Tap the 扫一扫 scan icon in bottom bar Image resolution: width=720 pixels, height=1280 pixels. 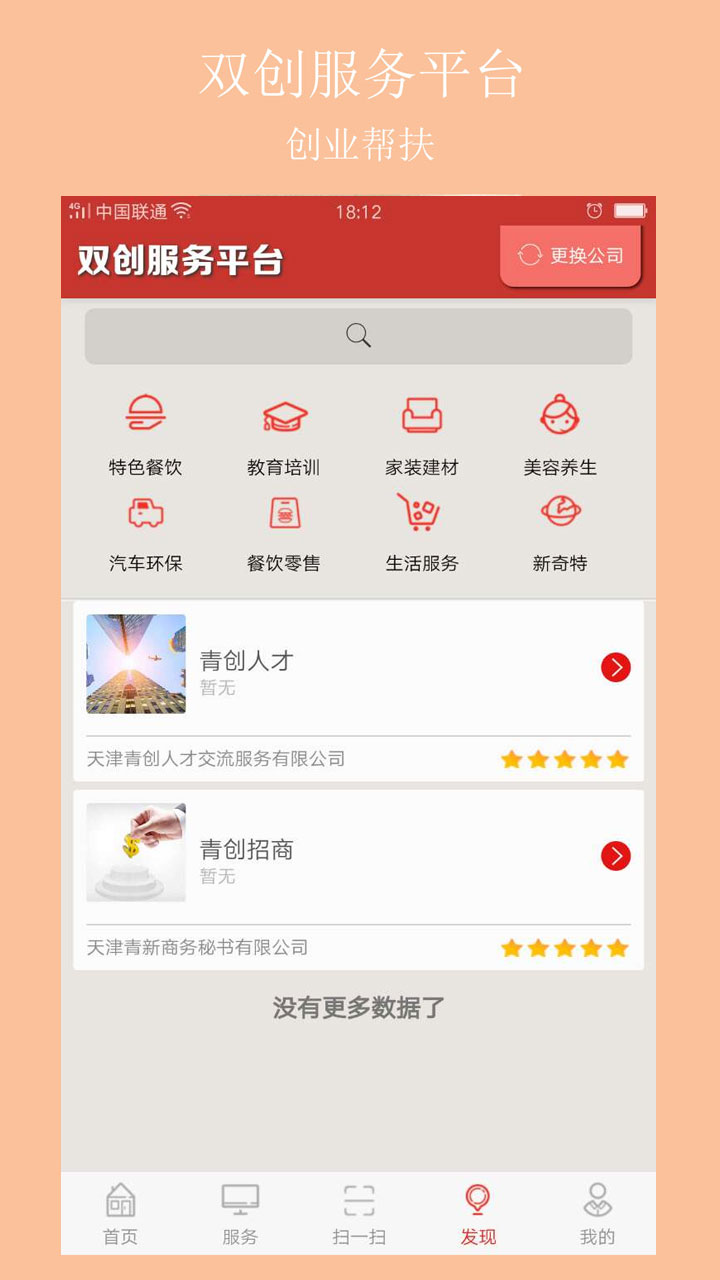coord(359,1199)
